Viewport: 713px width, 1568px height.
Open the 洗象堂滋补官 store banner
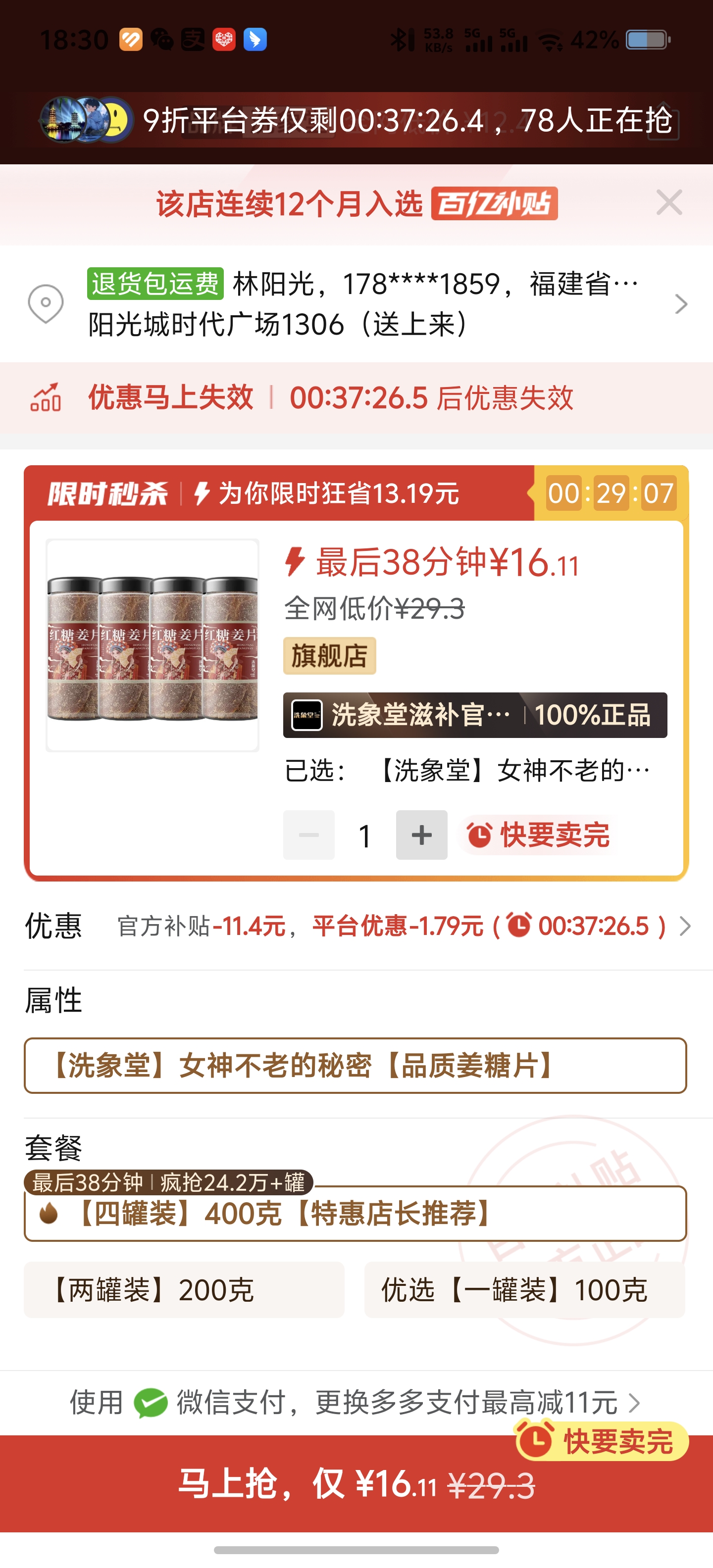(x=475, y=715)
